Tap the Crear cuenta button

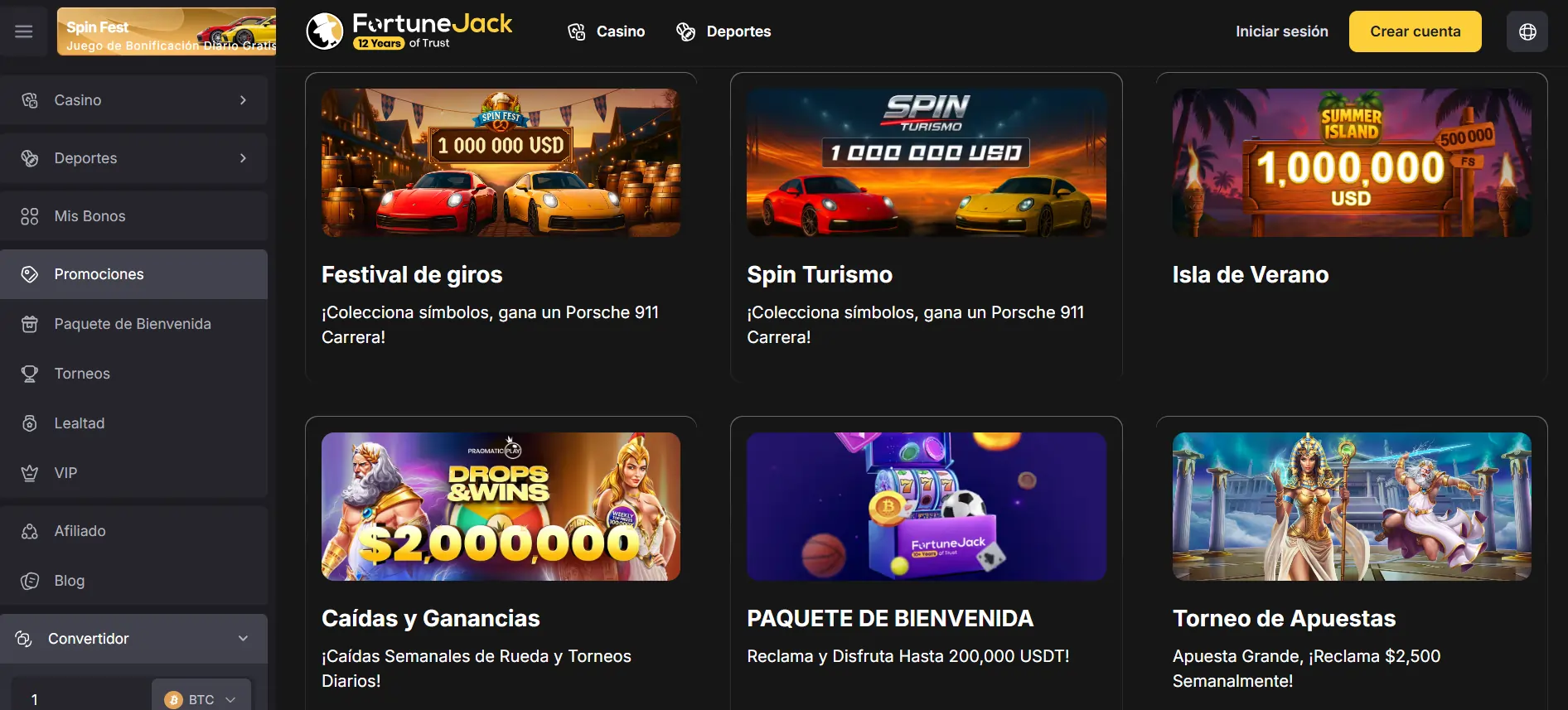1415,31
